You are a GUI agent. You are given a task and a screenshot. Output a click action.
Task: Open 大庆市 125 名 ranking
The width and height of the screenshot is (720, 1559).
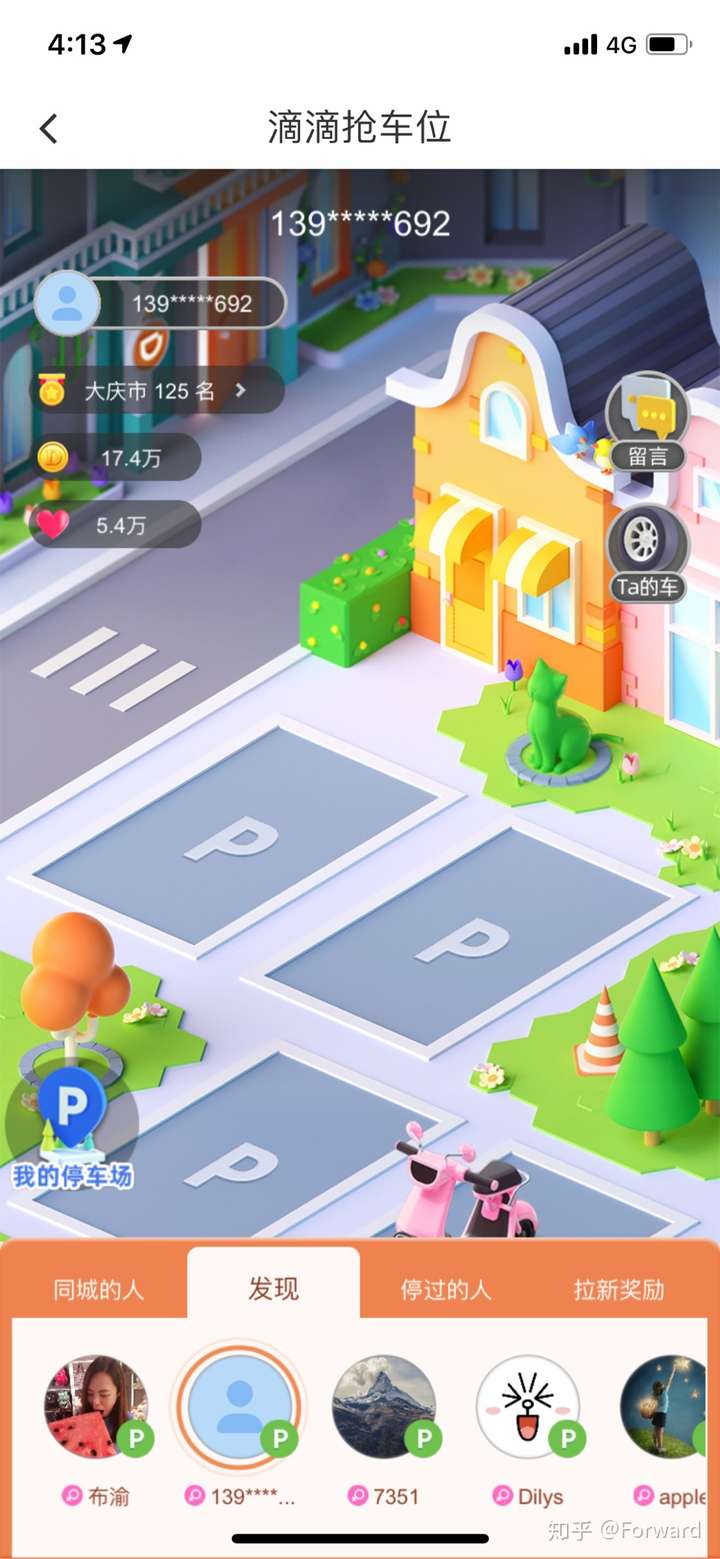[x=157, y=391]
